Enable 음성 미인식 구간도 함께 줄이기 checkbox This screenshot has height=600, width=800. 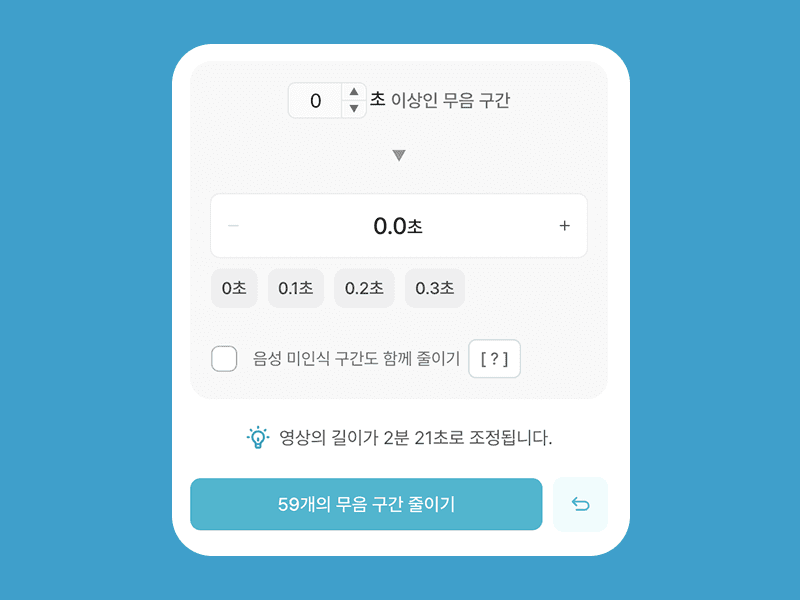(x=224, y=359)
